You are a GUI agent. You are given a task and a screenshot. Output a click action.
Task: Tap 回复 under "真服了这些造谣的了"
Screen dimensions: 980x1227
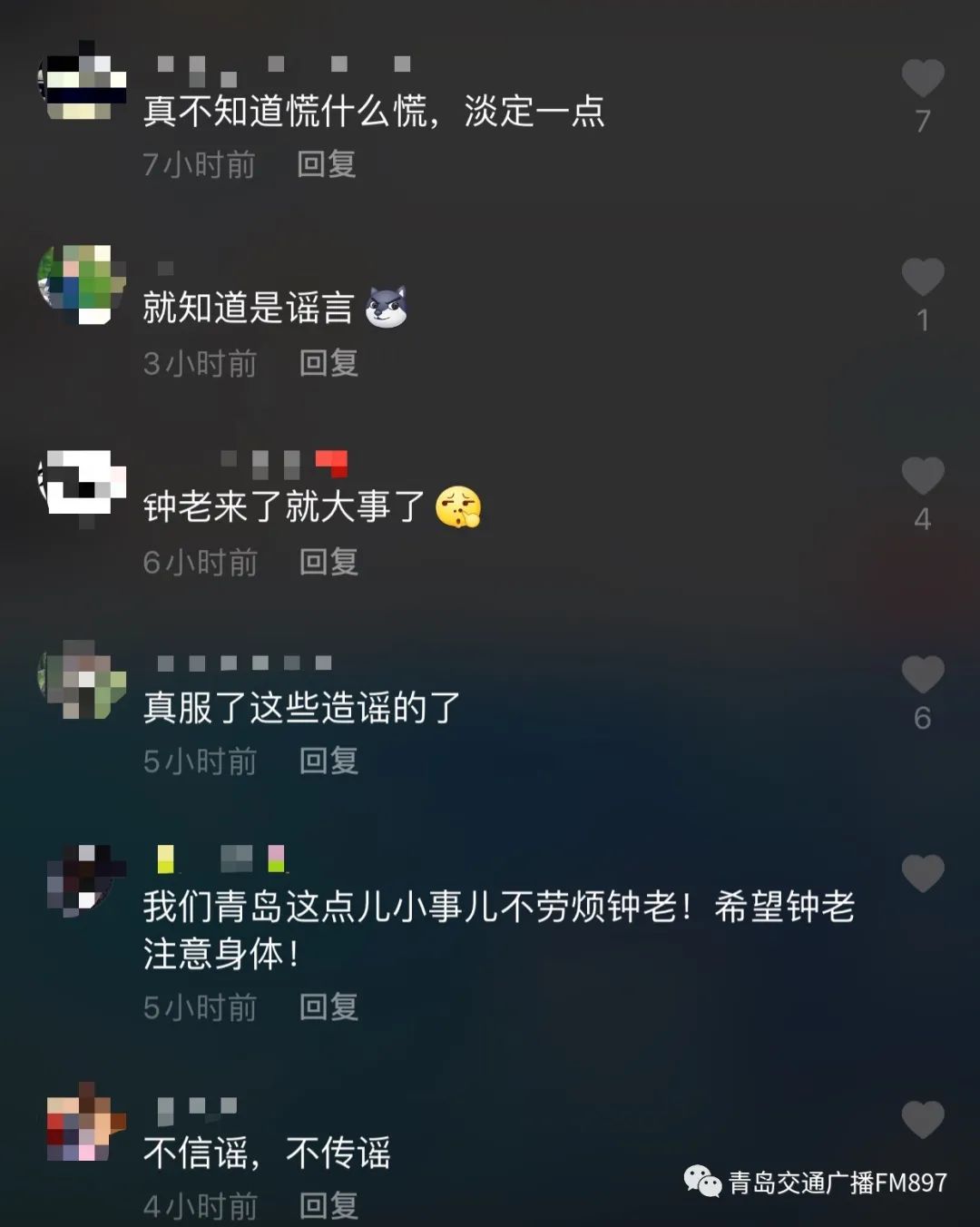[x=328, y=761]
